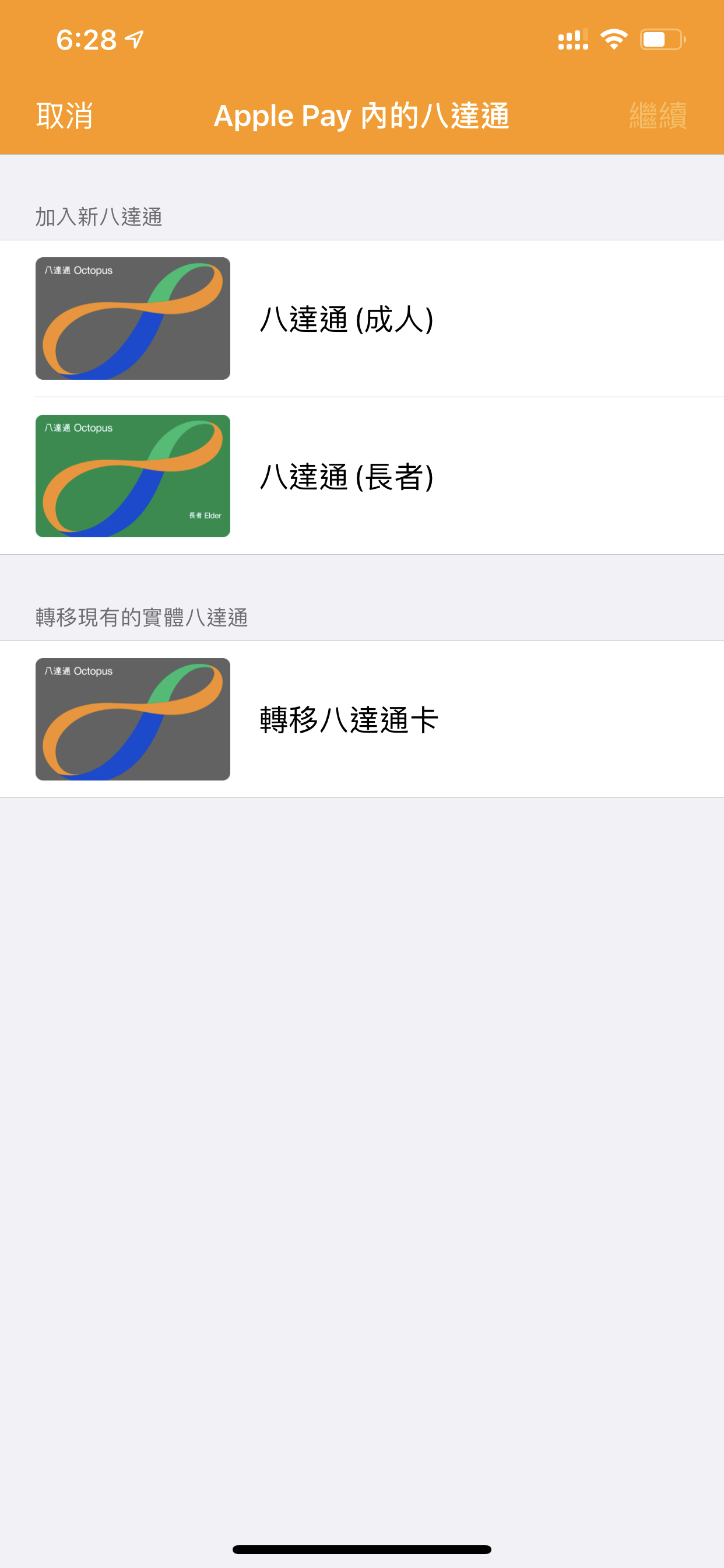
Task: Open 轉移八達通卡 to transfer a card
Action: tap(362, 719)
